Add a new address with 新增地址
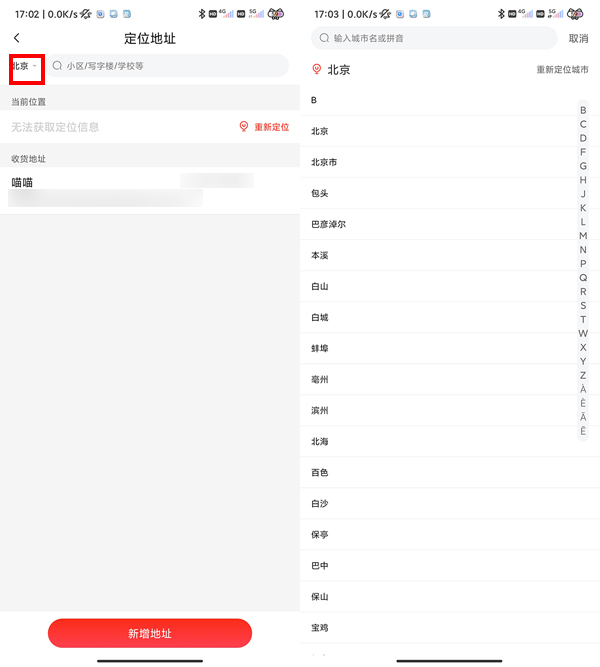This screenshot has width=600, height=667. click(x=150, y=633)
